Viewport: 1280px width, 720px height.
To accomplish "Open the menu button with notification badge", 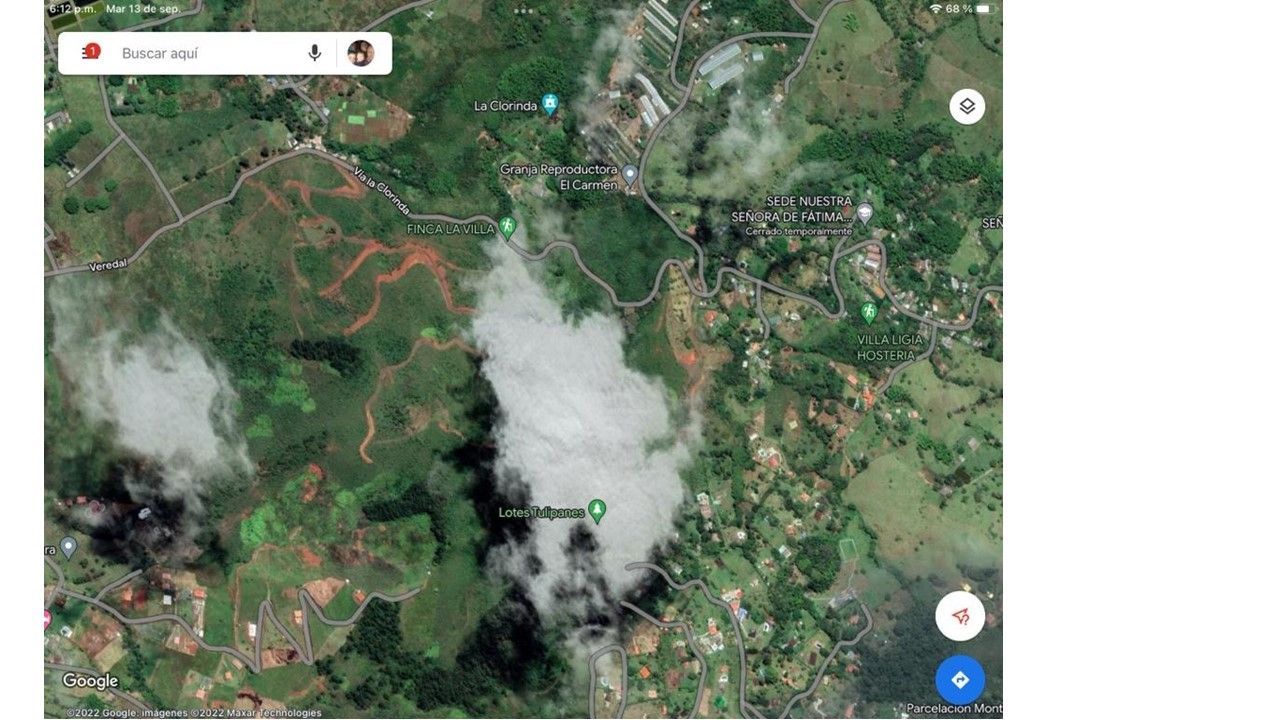I will (89, 53).
